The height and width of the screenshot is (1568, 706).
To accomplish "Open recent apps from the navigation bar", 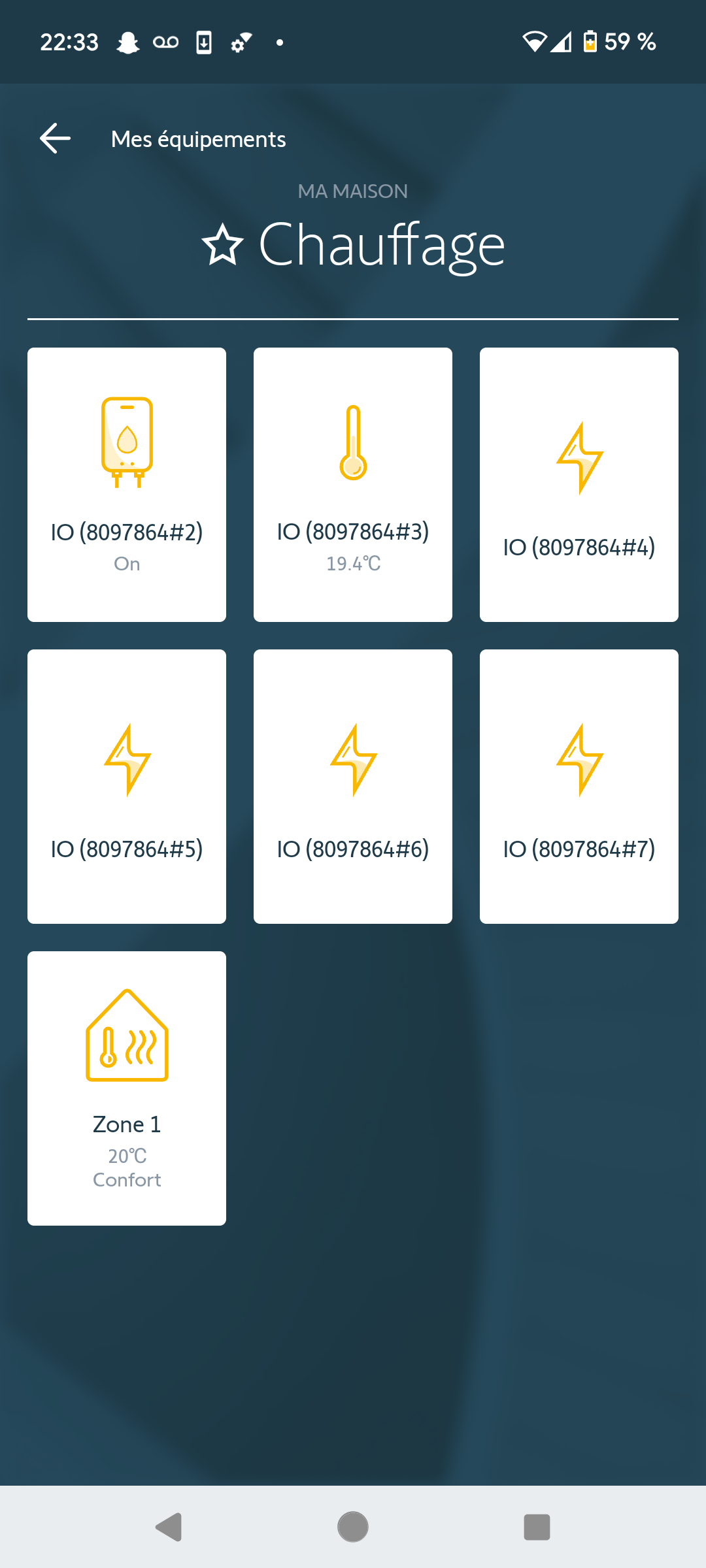I will pos(537,1527).
